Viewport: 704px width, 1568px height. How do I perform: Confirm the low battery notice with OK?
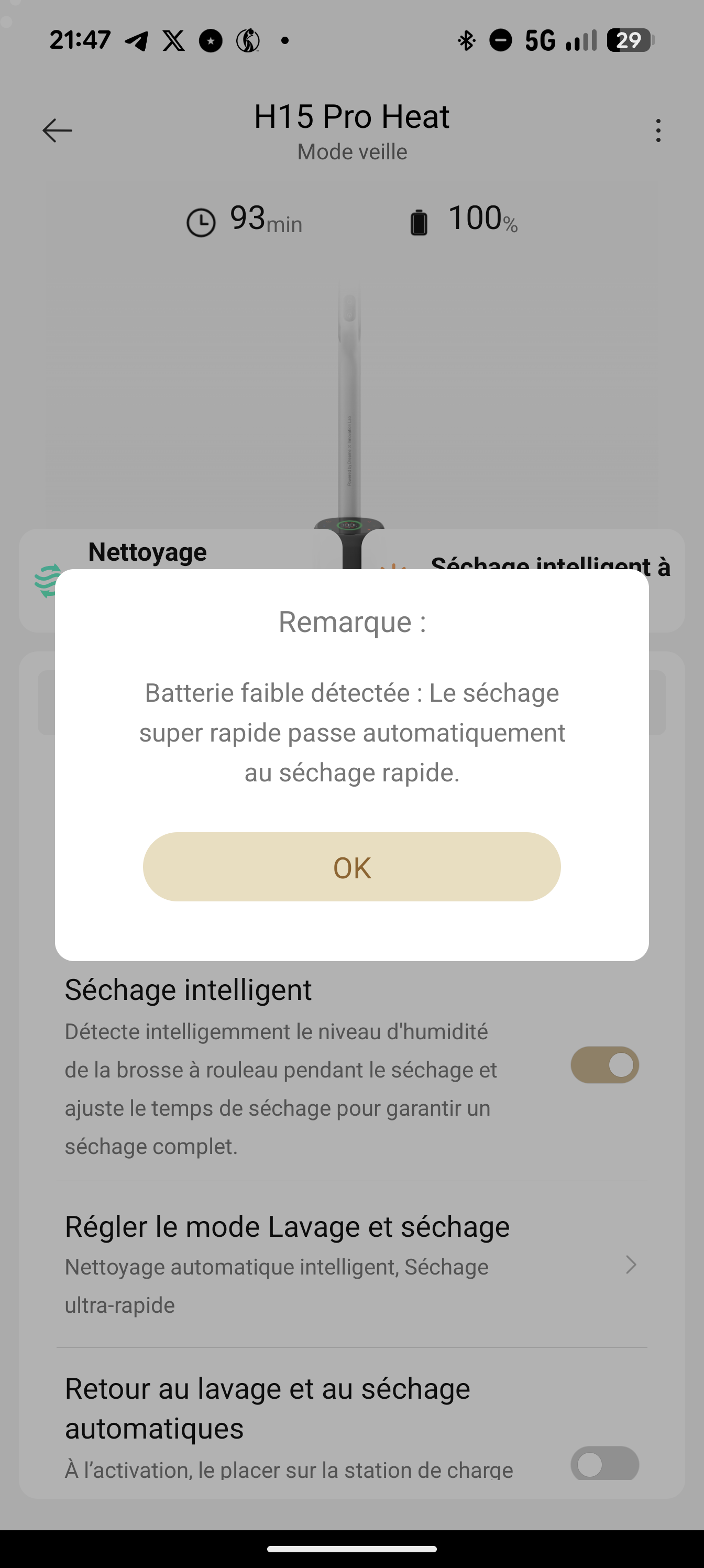point(351,867)
